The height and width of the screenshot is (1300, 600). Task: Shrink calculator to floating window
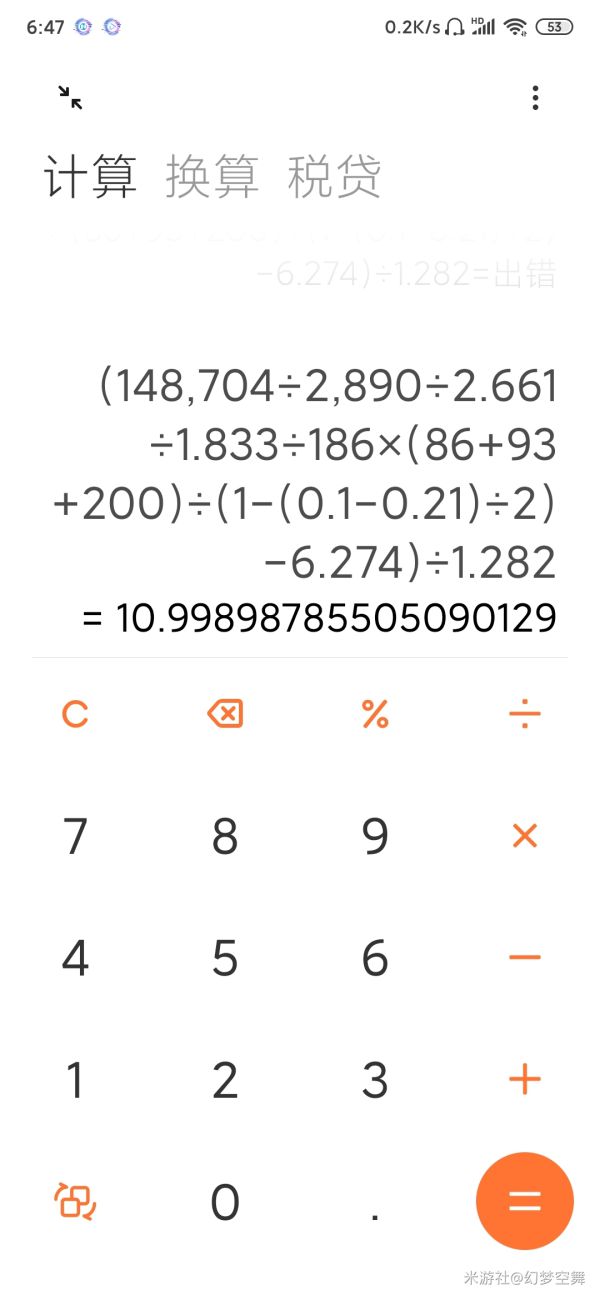pos(70,97)
